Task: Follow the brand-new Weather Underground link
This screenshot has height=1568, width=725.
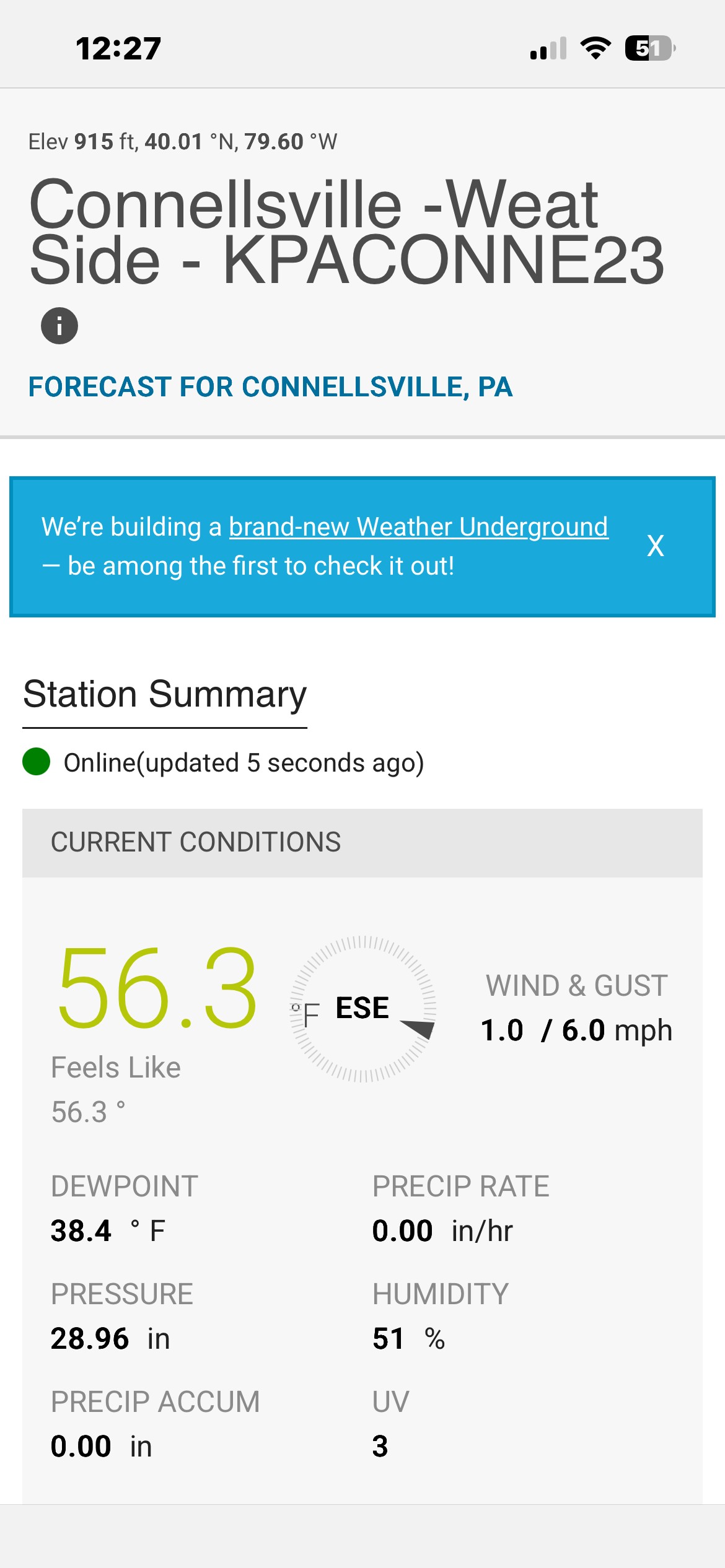Action: [418, 527]
